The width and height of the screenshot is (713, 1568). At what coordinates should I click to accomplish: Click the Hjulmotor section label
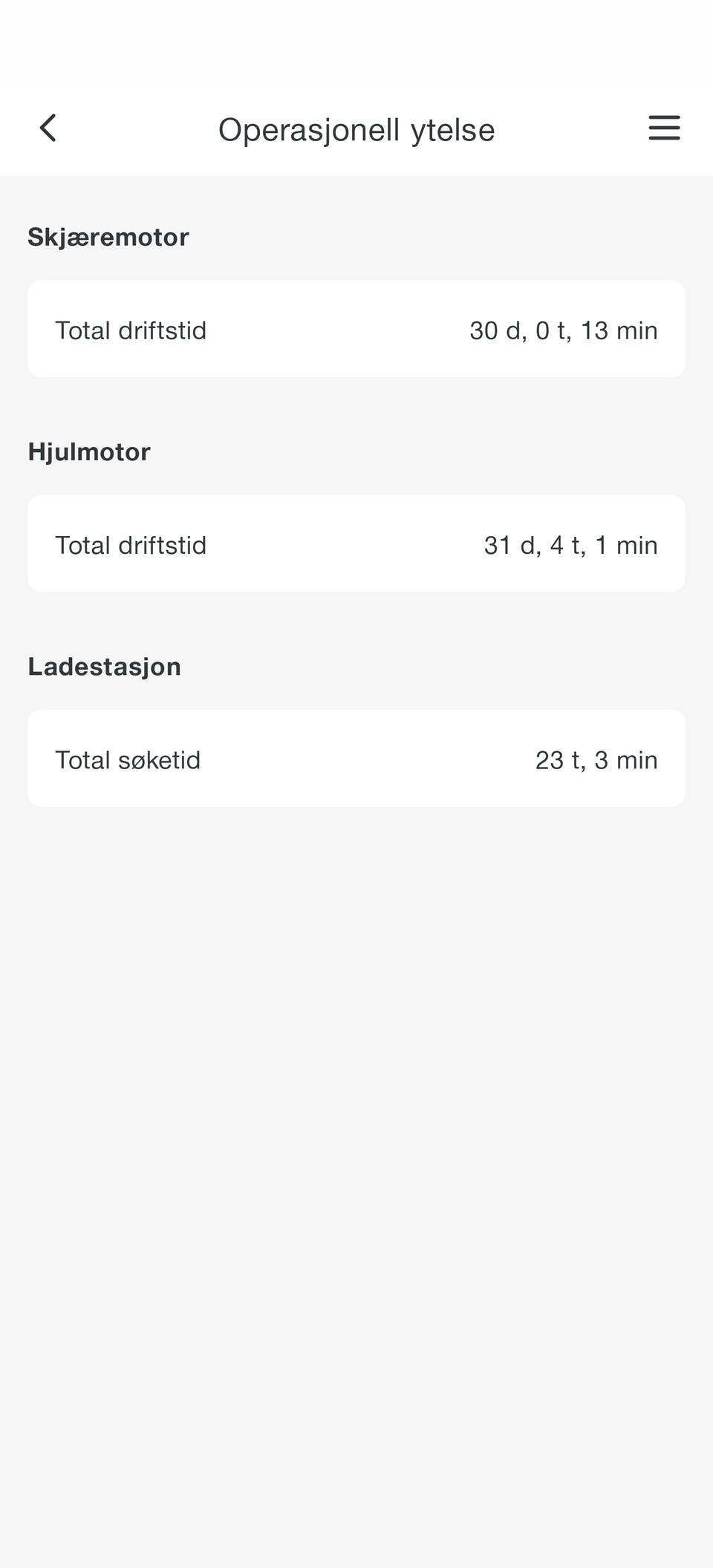point(89,451)
